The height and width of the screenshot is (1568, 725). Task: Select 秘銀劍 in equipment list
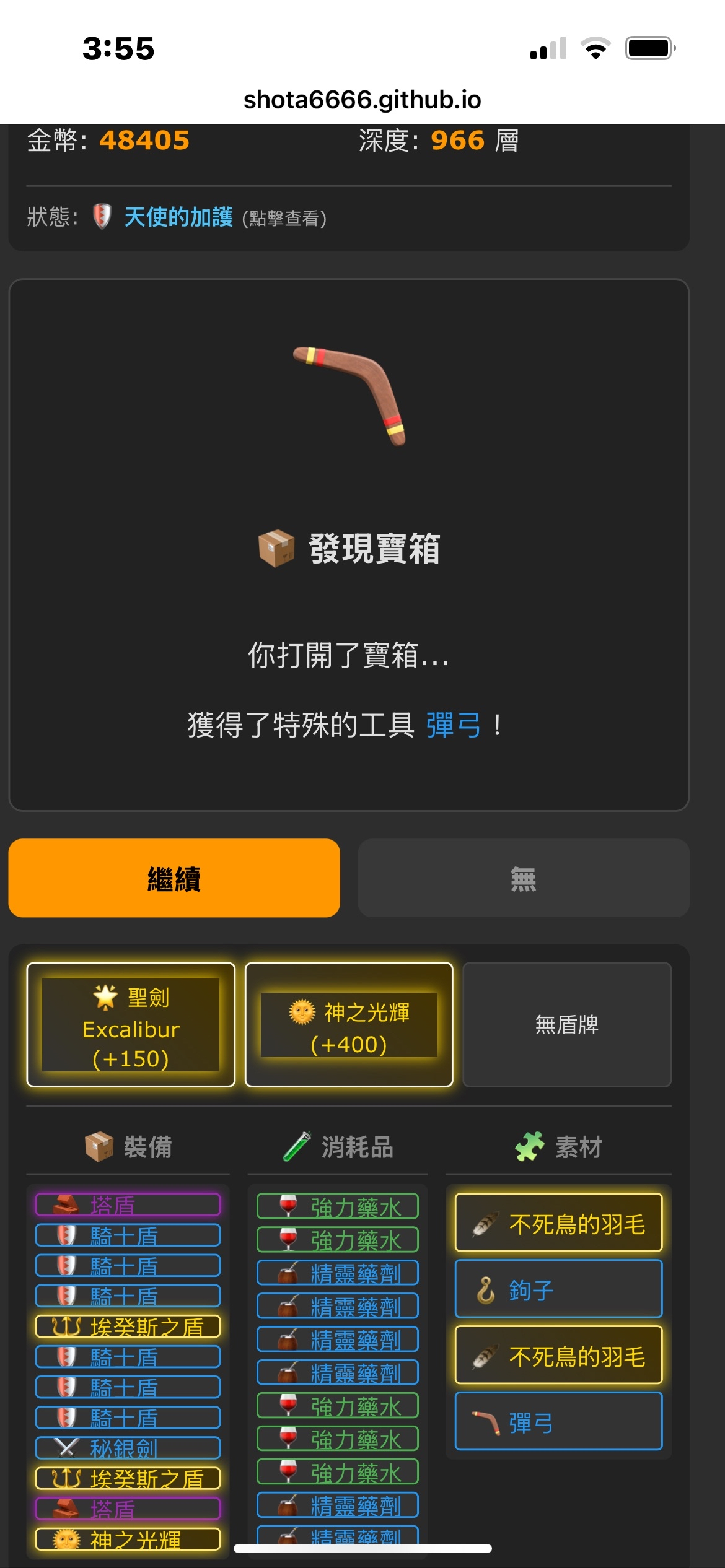[128, 1448]
